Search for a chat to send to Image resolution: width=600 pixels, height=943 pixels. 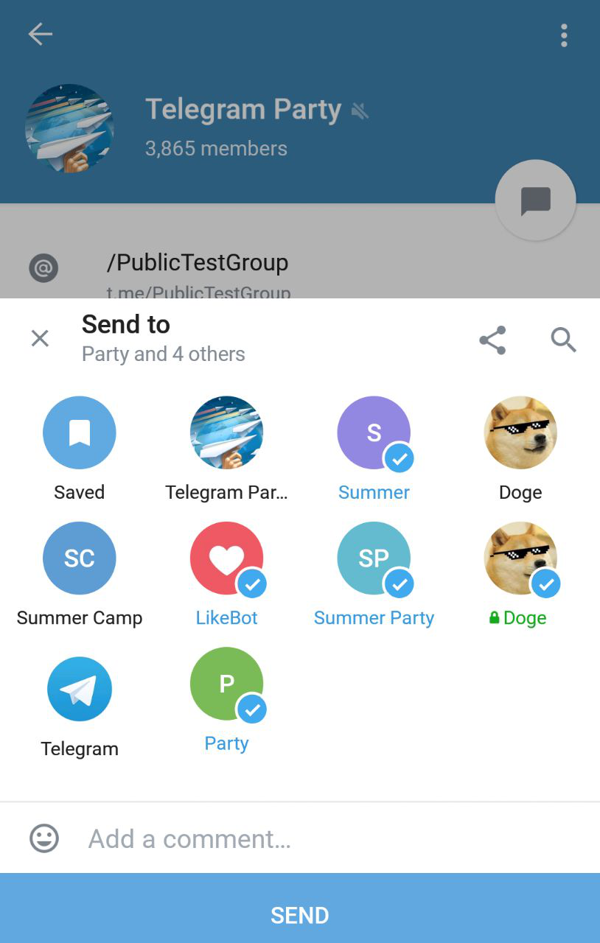(563, 340)
